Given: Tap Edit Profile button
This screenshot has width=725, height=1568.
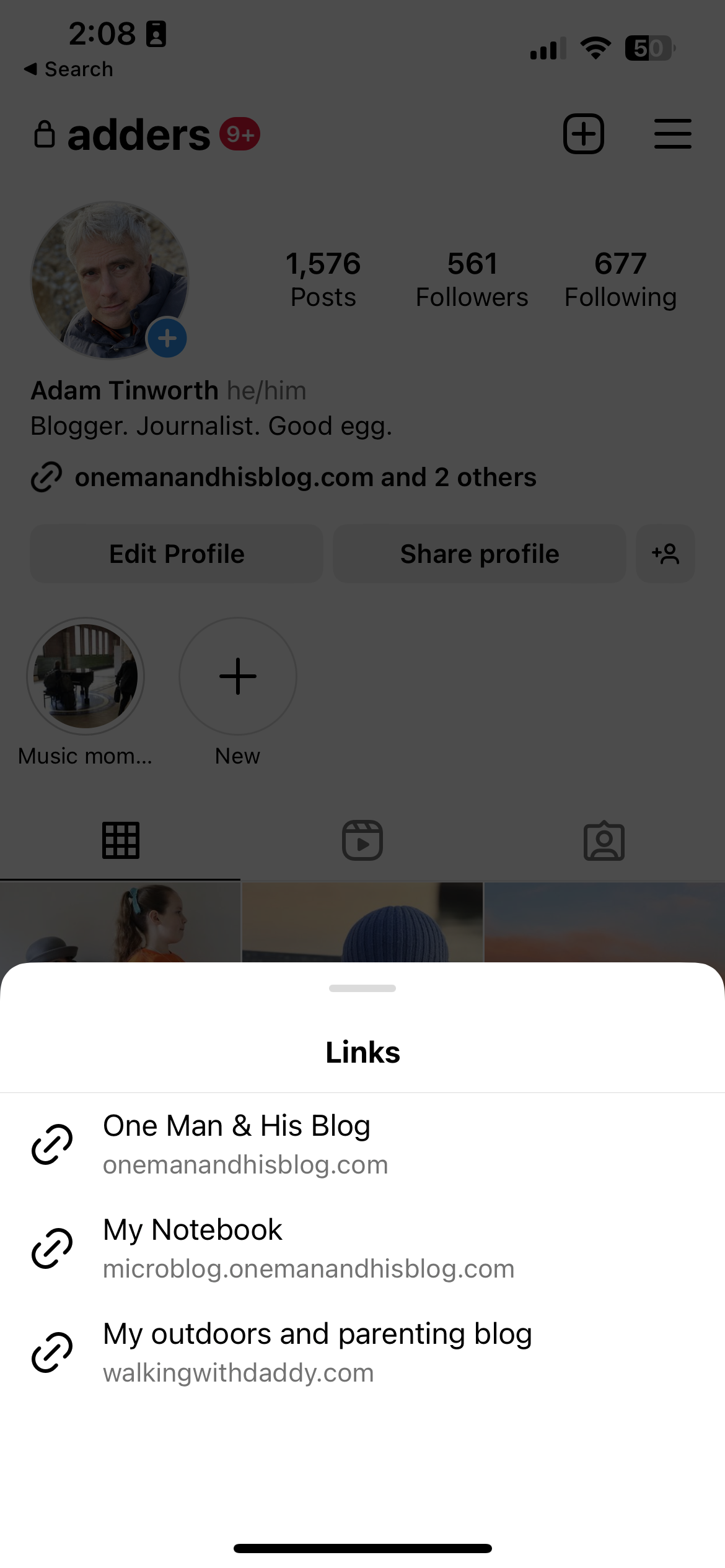Looking at the screenshot, I should (x=177, y=554).
